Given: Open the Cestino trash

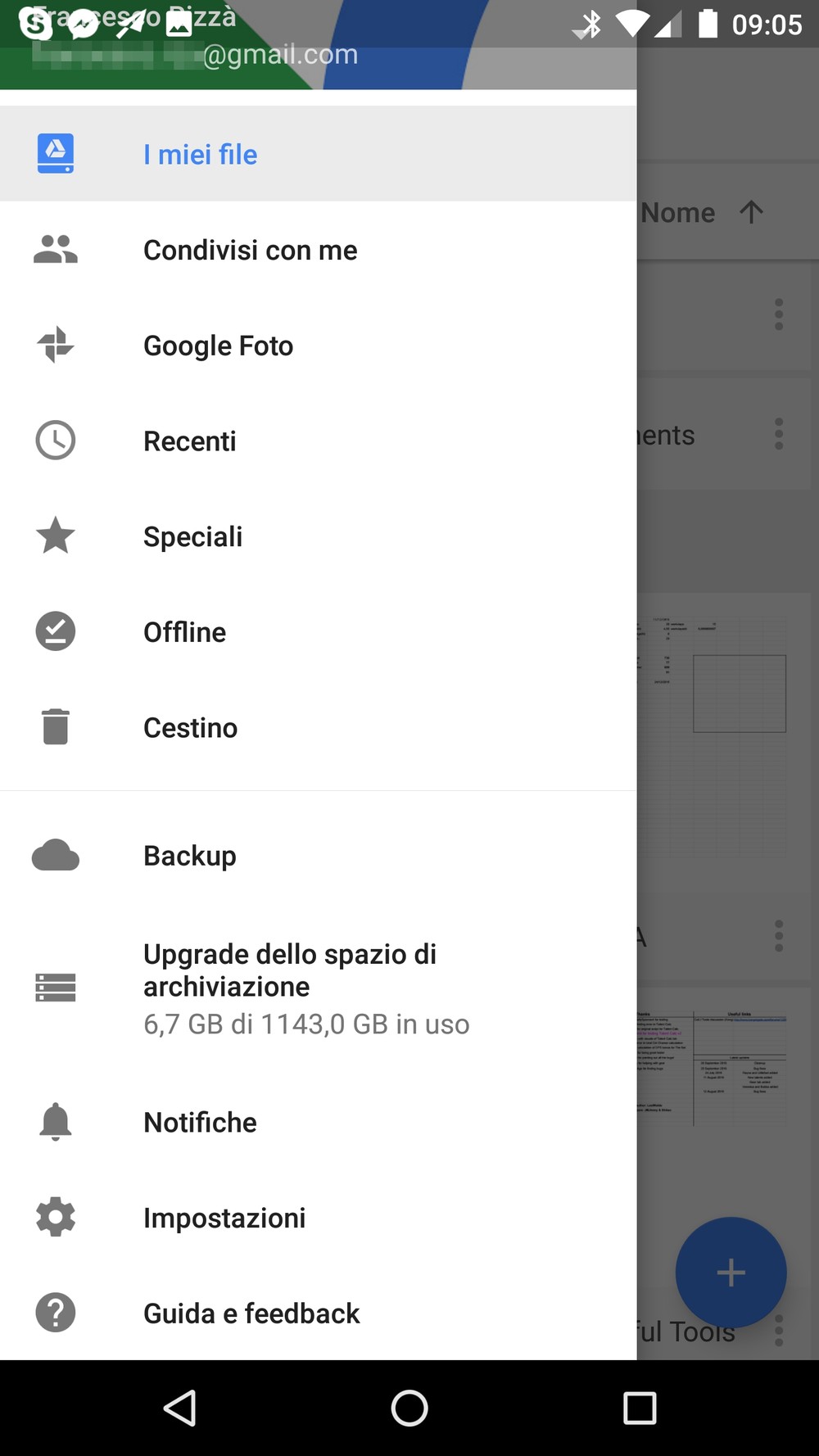Looking at the screenshot, I should [318, 727].
